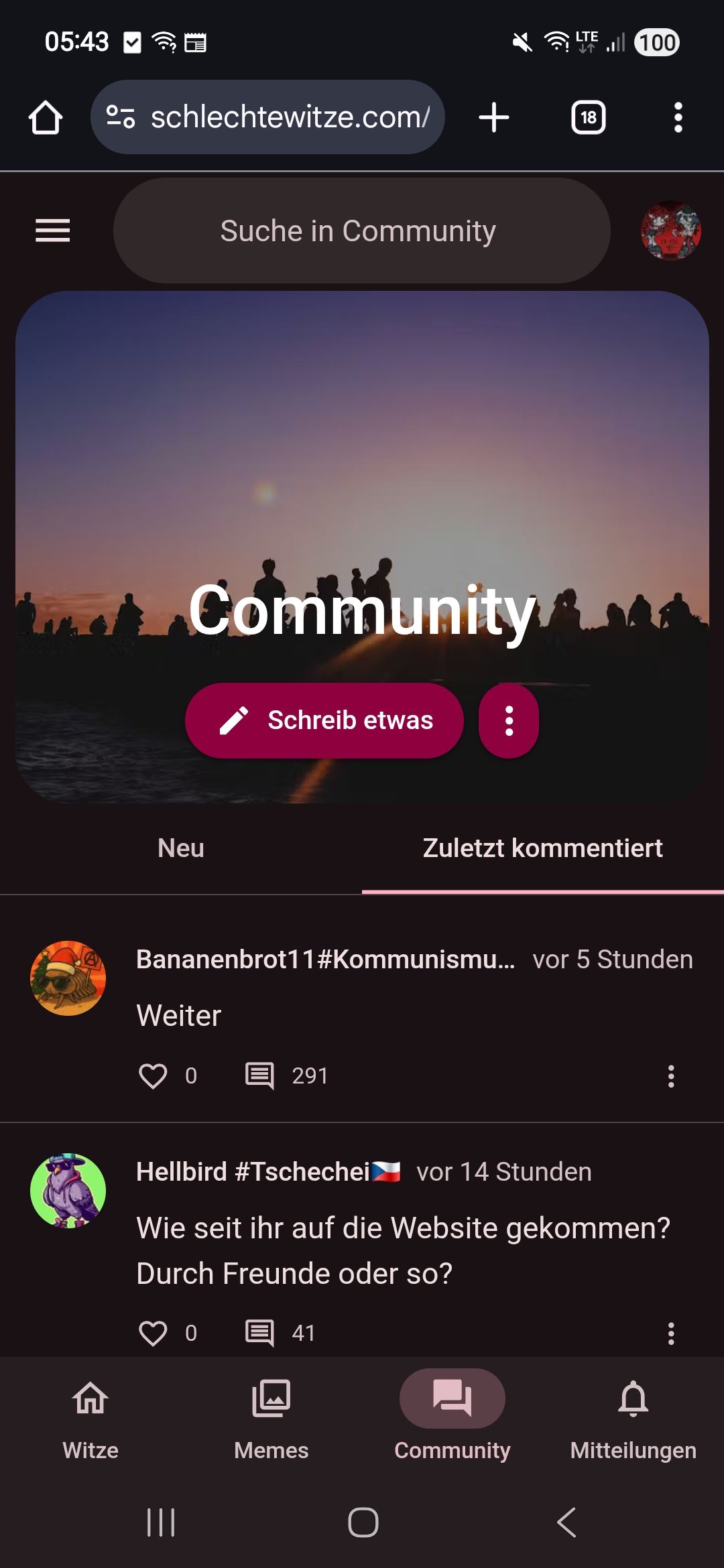The image size is (724, 1568).
Task: Switch to the Neu tab
Action: coord(181,848)
